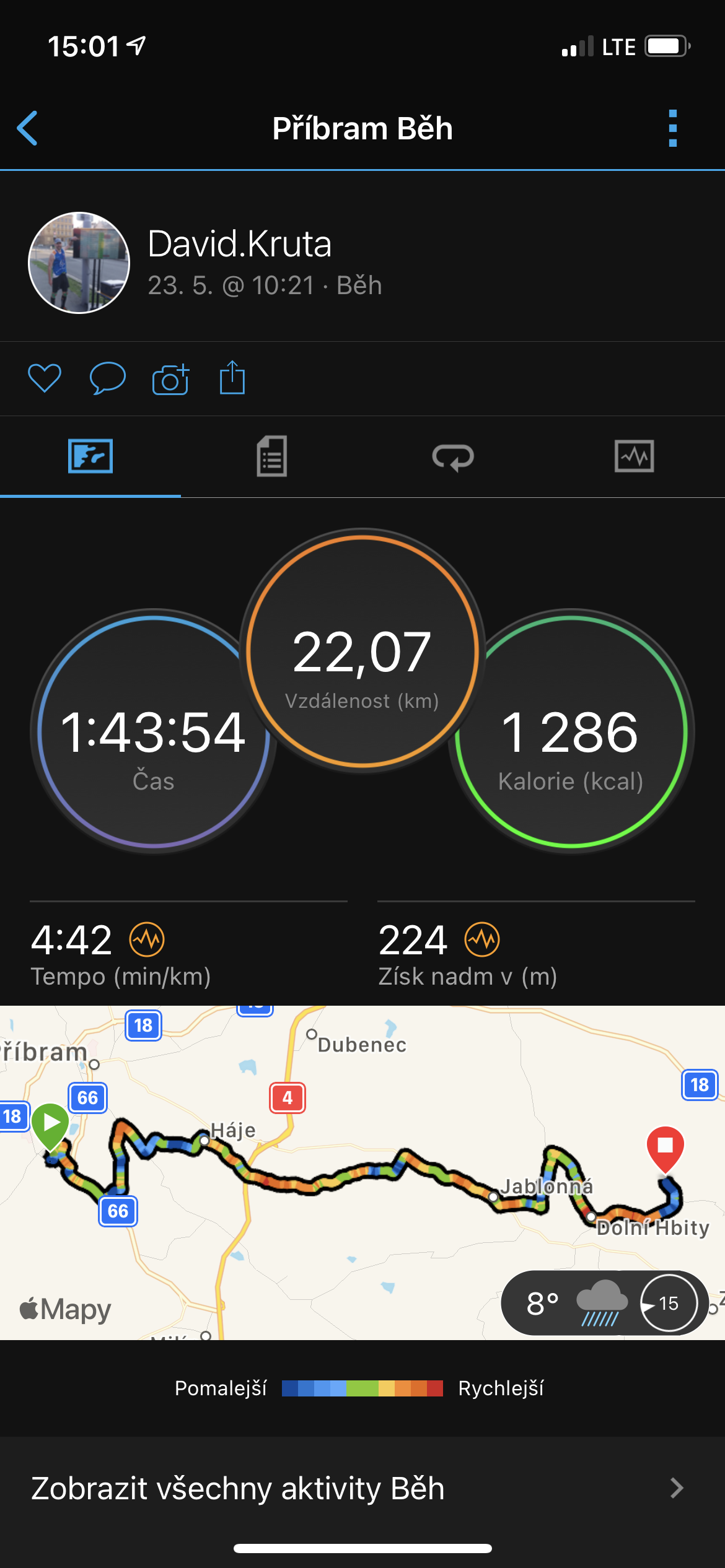Viewport: 725px width, 1568px height.
Task: Switch to the detailed stats list tab
Action: [x=271, y=456]
